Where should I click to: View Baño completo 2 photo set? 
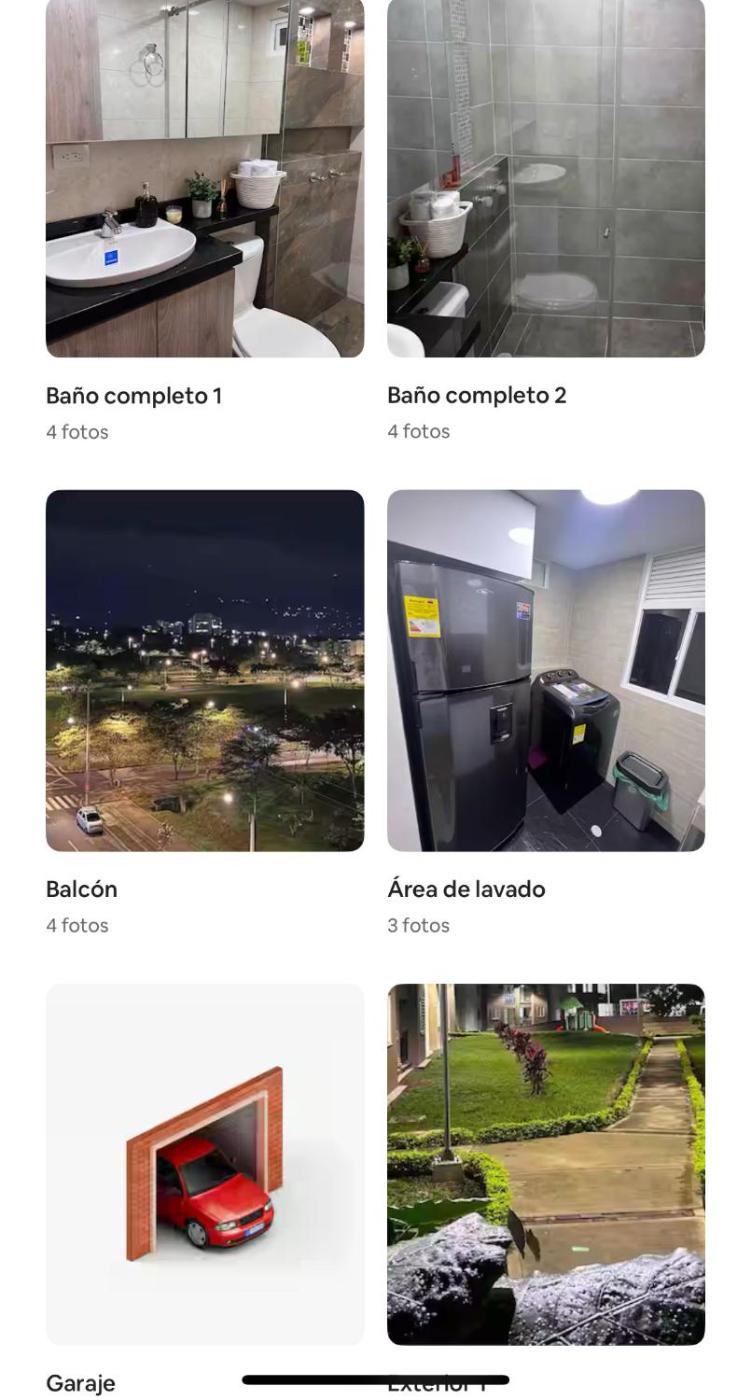546,178
